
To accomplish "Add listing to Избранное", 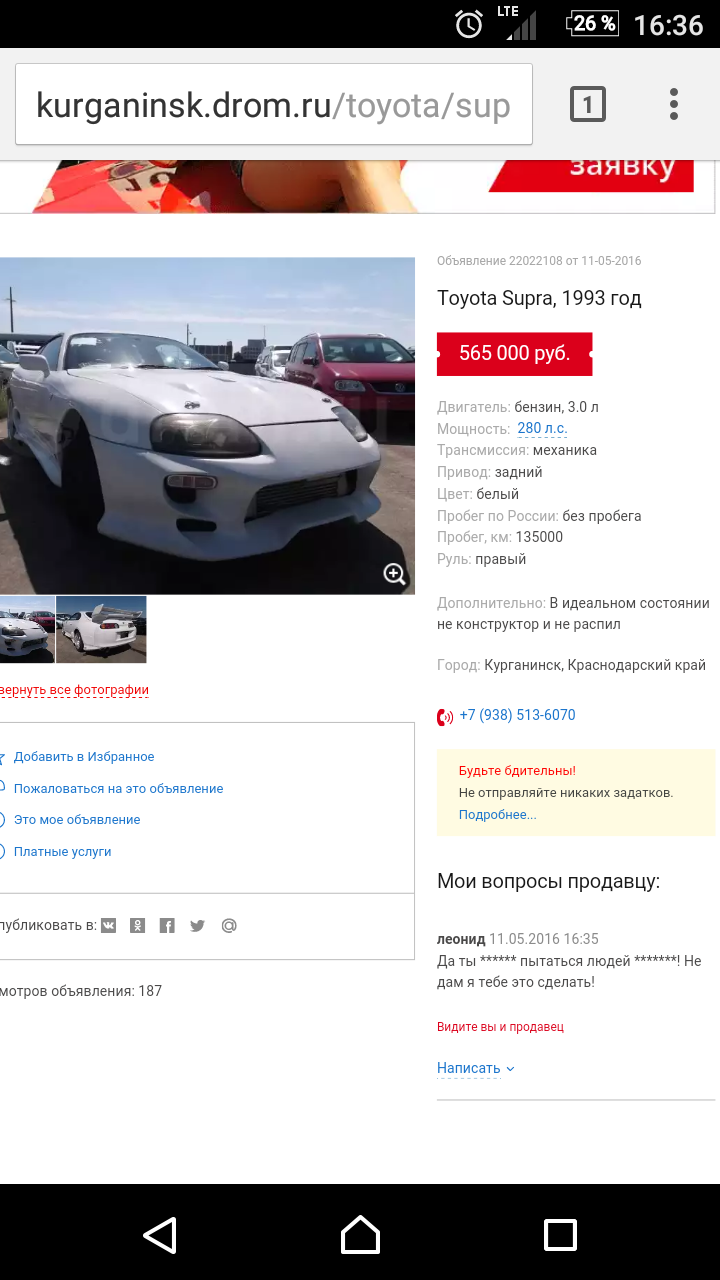I will click(x=84, y=757).
